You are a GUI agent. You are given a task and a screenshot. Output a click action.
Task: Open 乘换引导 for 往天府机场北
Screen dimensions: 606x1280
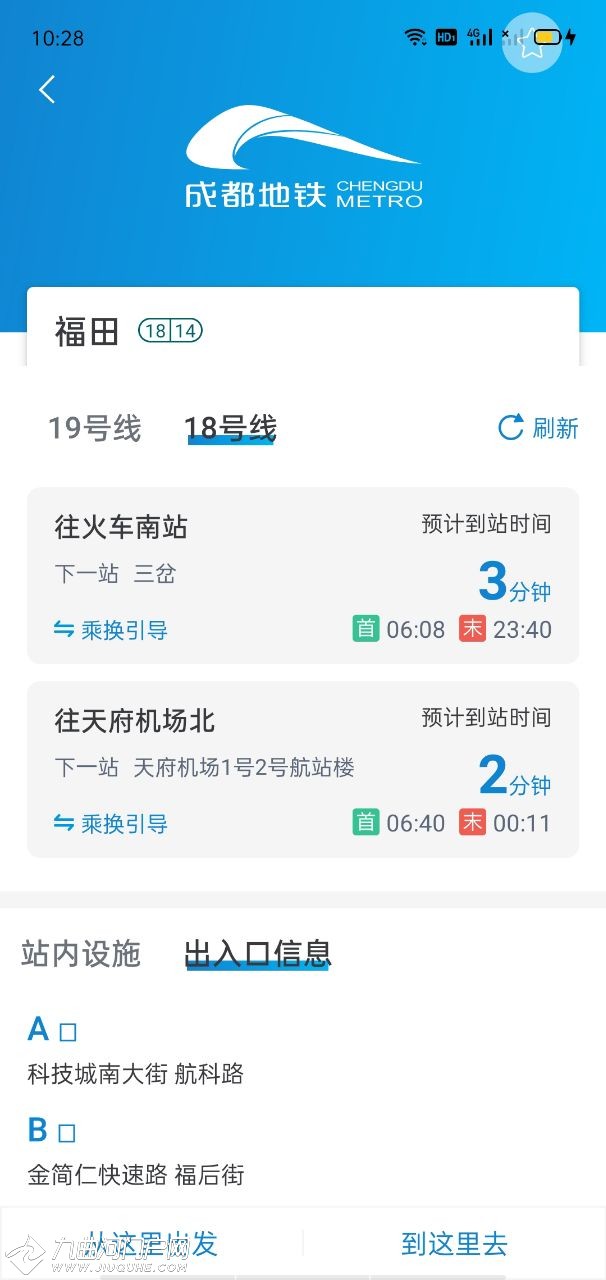point(111,824)
